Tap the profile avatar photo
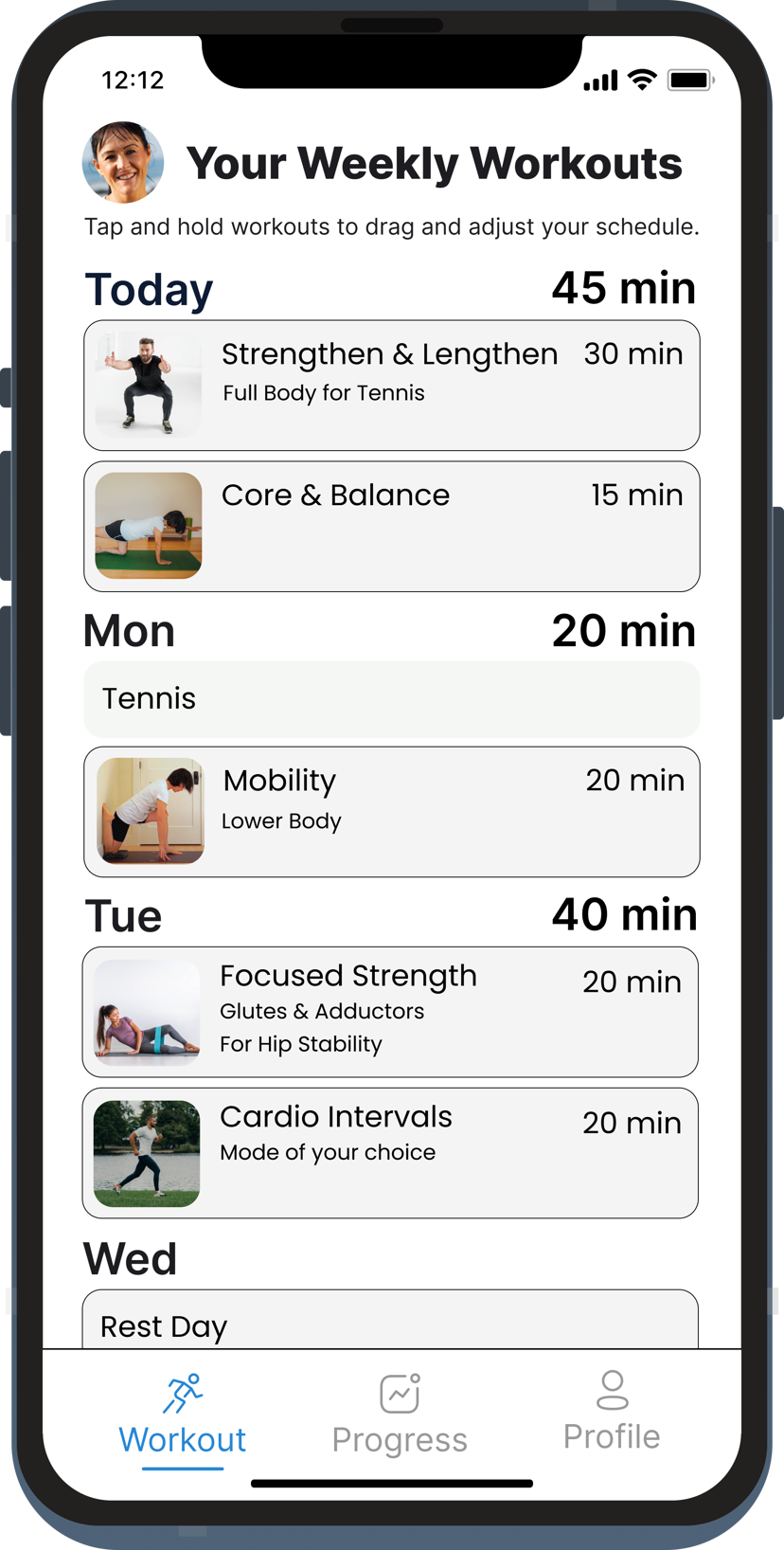 coord(123,163)
